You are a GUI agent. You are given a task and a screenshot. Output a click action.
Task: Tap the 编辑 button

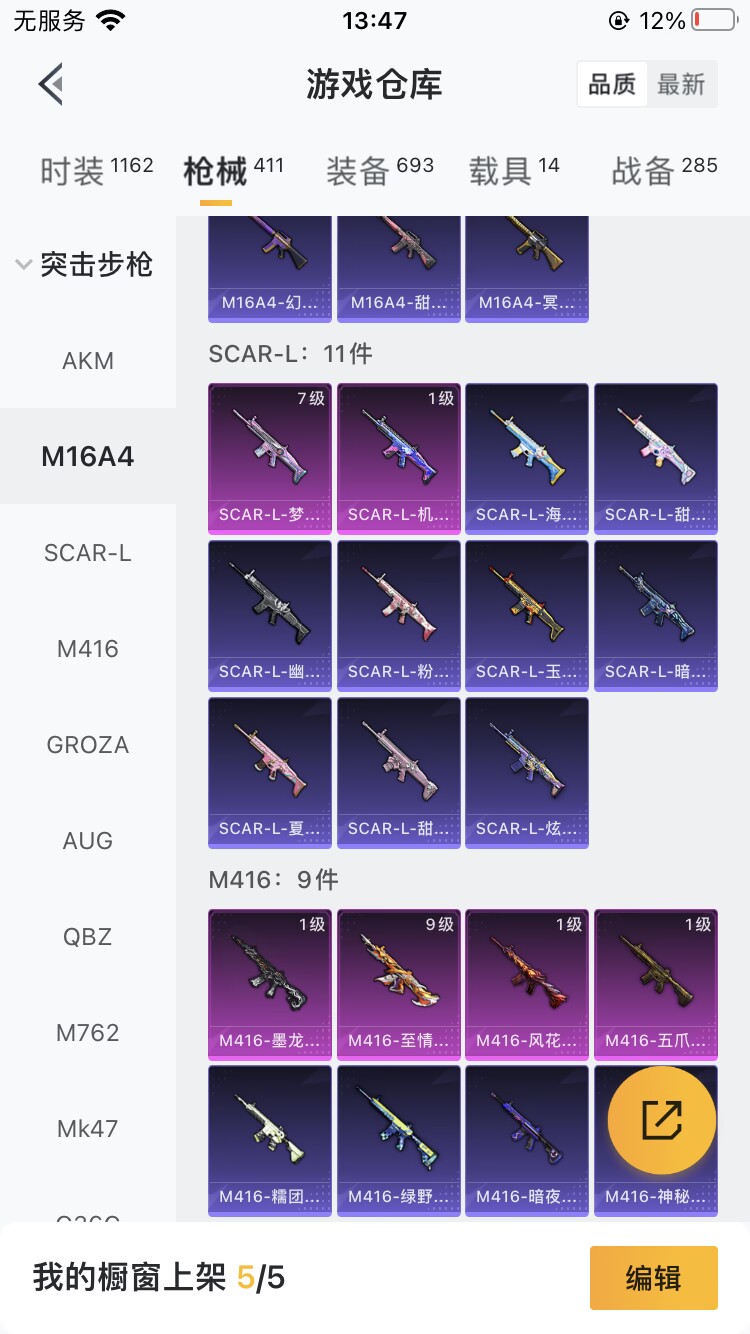click(654, 1278)
